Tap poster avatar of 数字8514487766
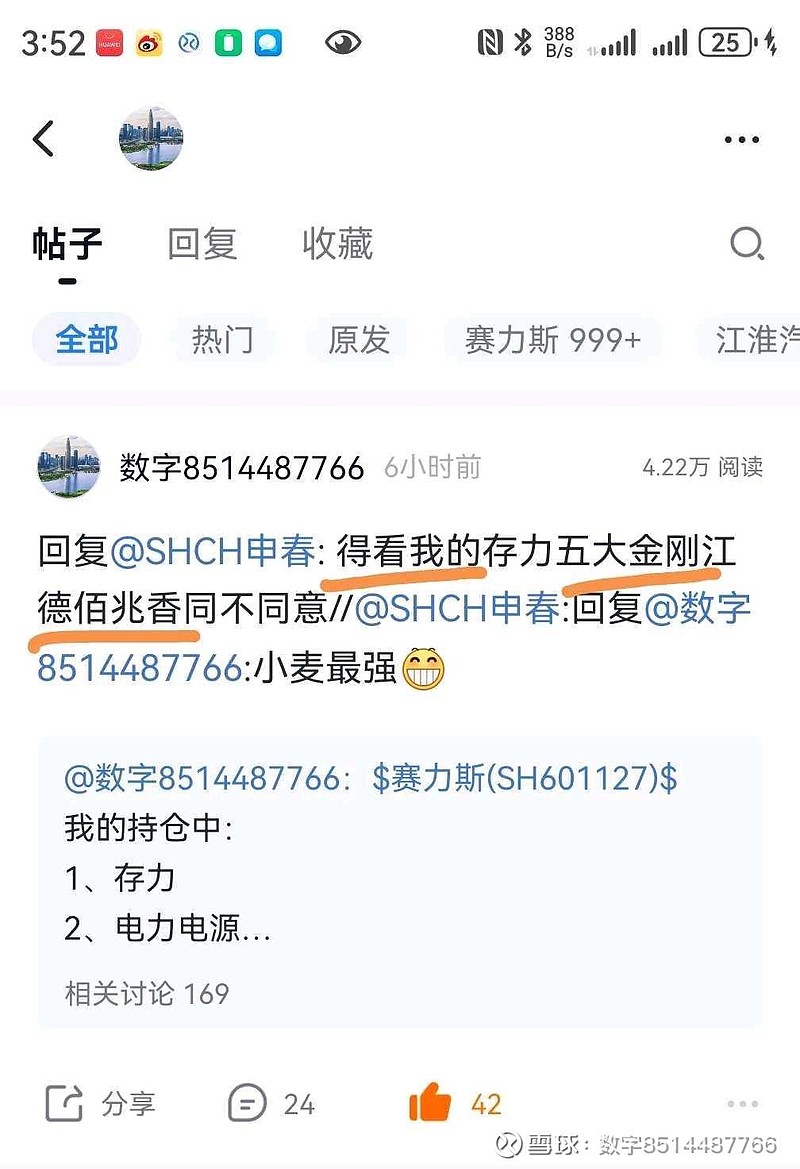The height and width of the screenshot is (1169, 800). (67, 466)
